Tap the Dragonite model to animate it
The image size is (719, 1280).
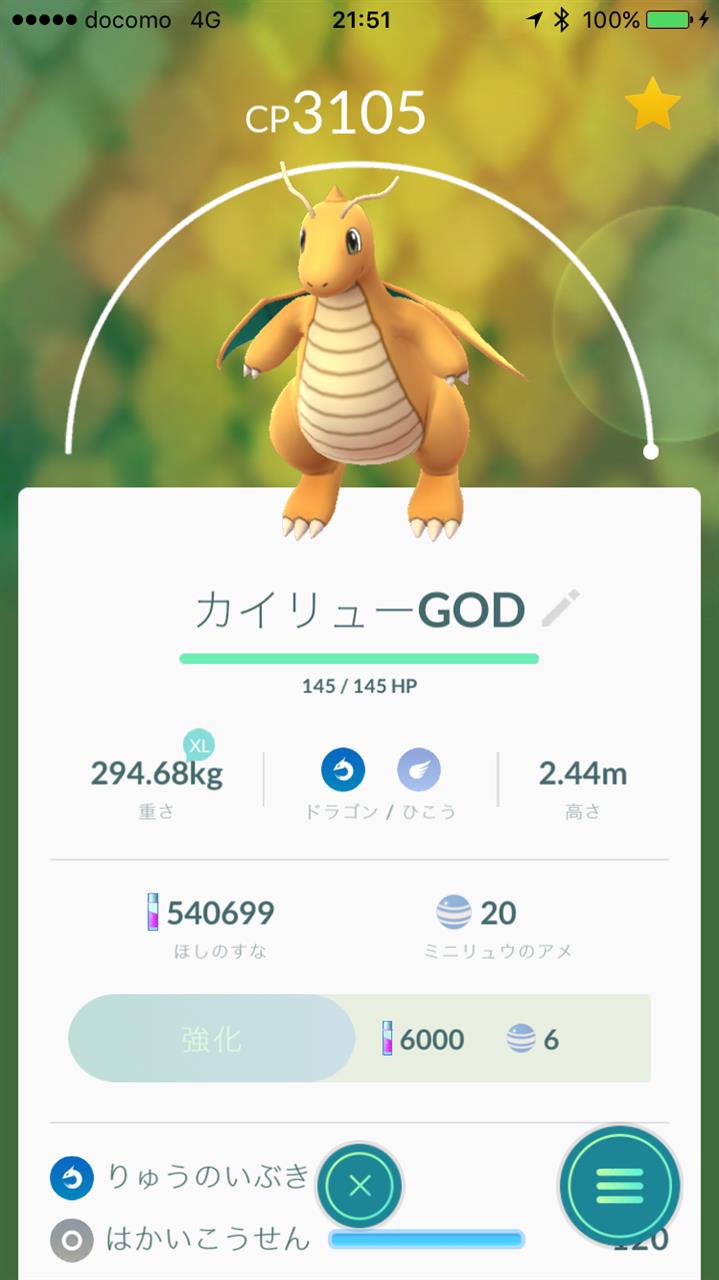pos(360,360)
